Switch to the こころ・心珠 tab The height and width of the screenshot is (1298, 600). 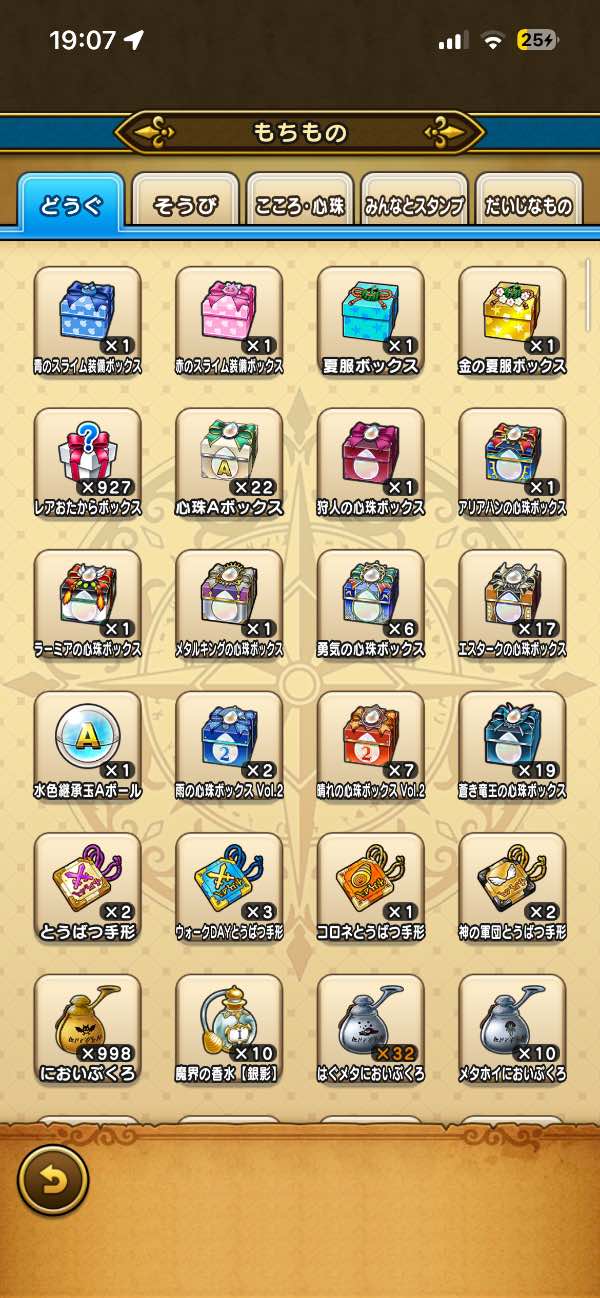(x=299, y=206)
